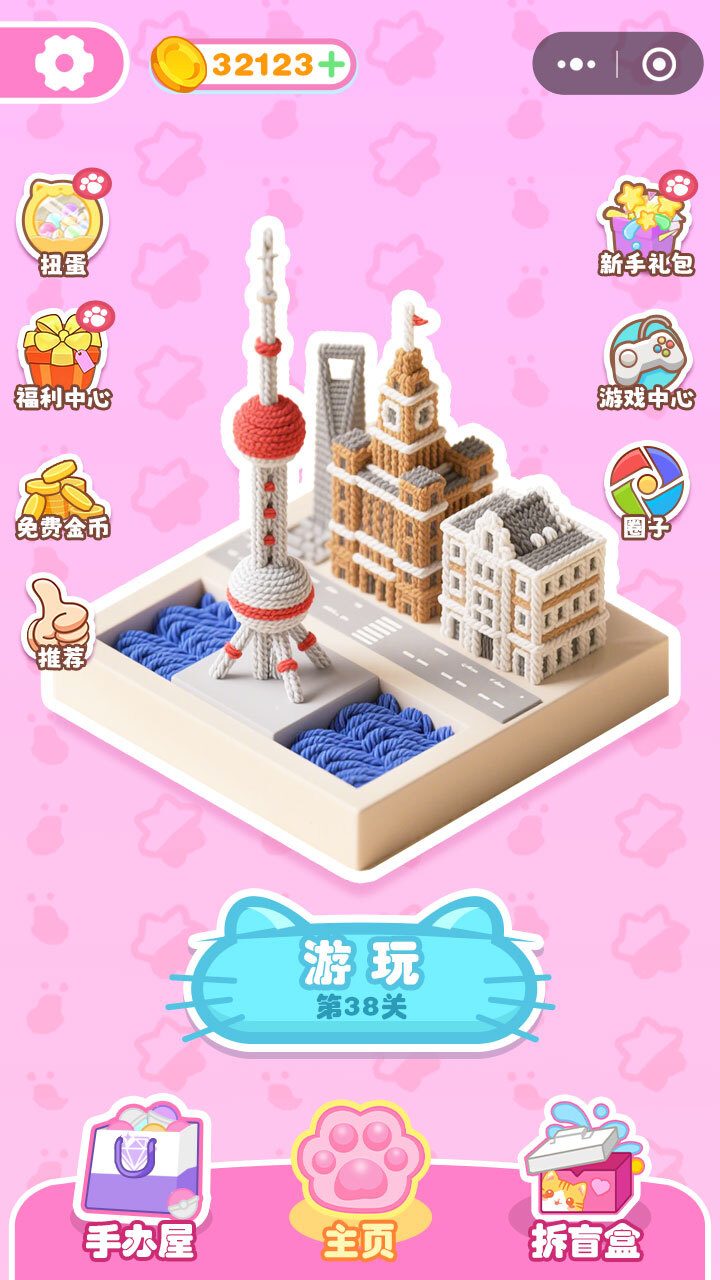Open the 圈子 community circle
This screenshot has width=720, height=1280.
(648, 490)
